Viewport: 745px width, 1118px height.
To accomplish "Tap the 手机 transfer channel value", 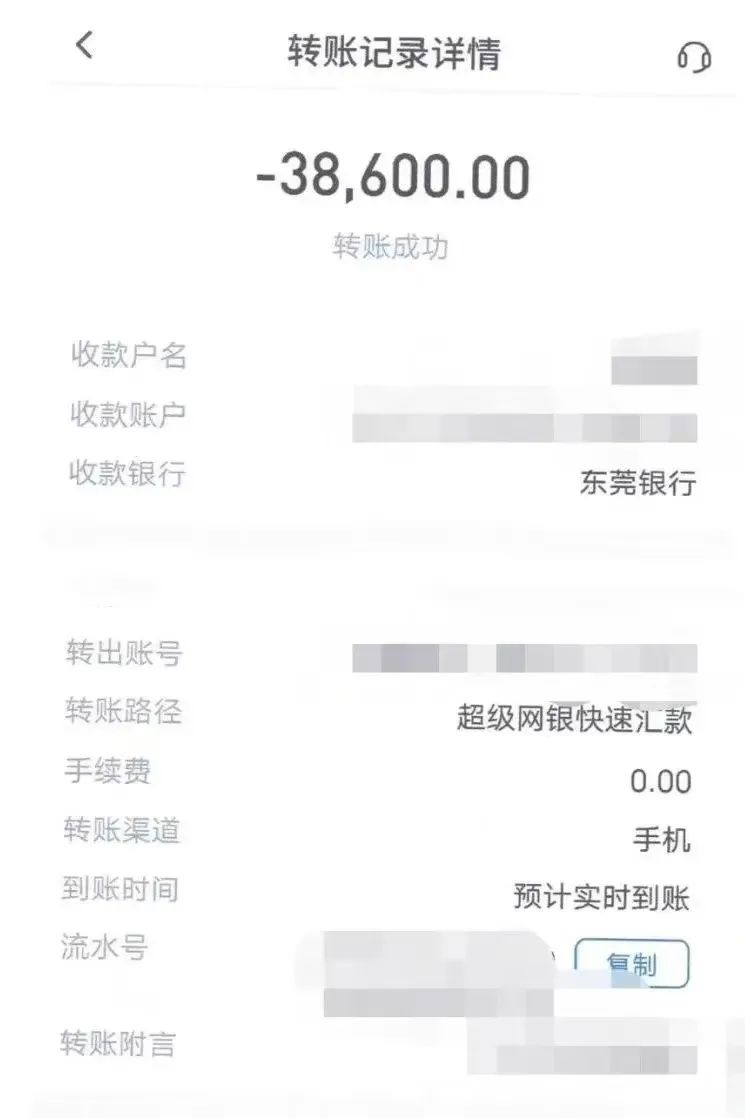I will [663, 840].
